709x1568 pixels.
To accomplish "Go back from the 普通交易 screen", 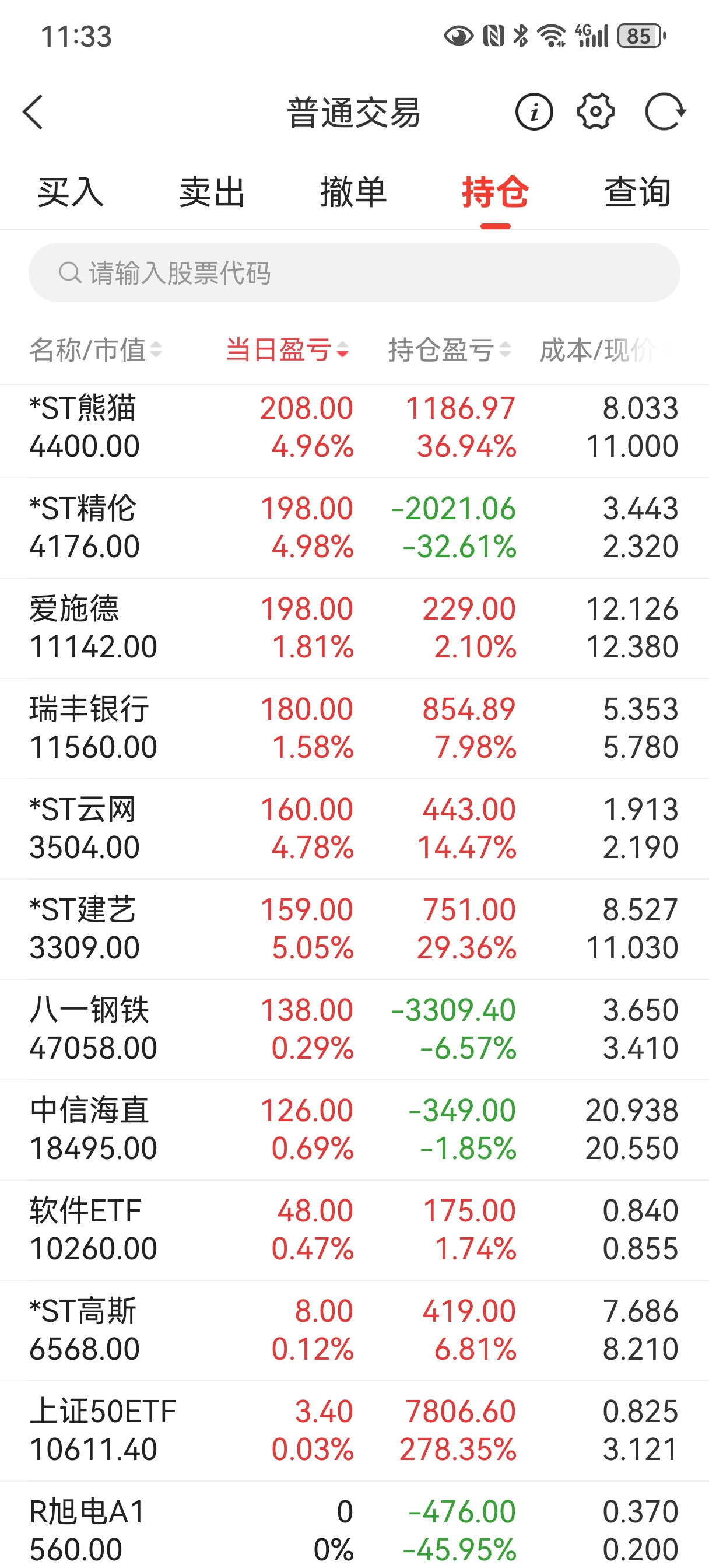I will [33, 112].
